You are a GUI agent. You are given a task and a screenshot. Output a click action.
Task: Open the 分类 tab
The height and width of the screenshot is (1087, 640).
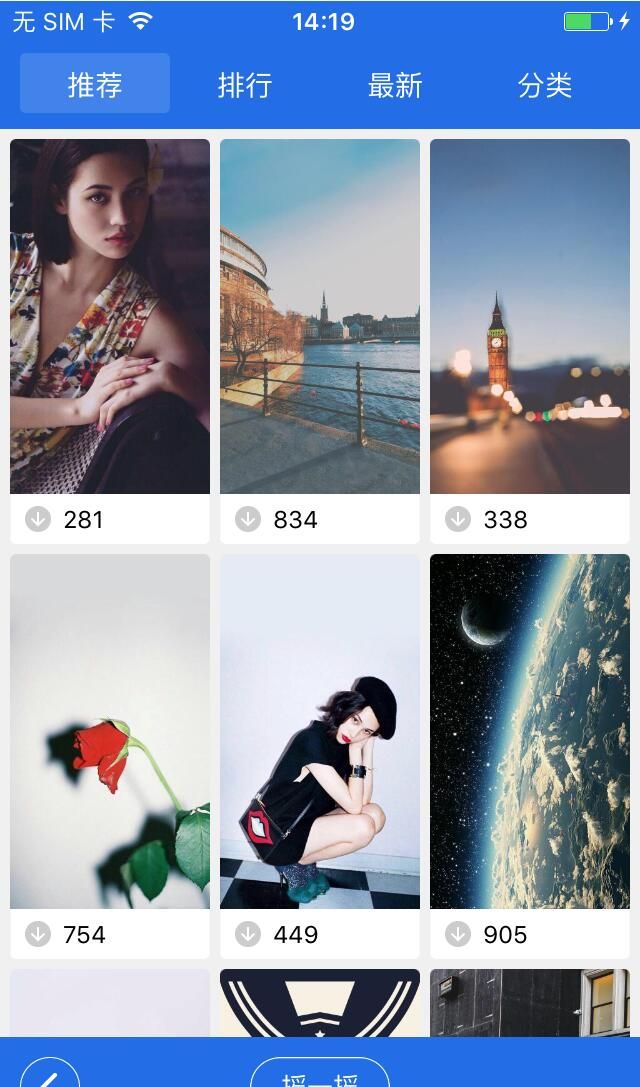click(545, 85)
